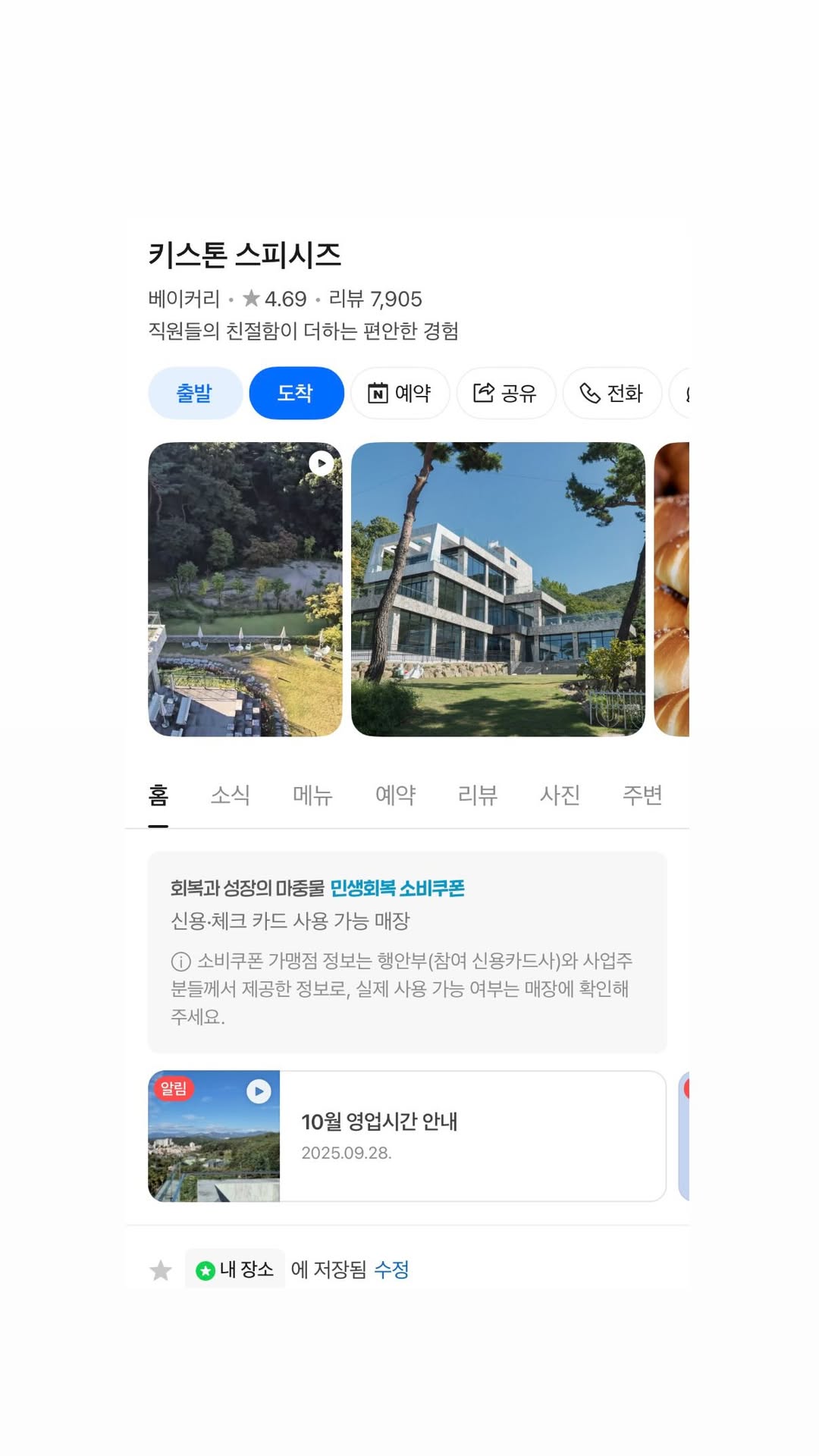
Task: Switch to the 주변 tab
Action: tap(642, 795)
